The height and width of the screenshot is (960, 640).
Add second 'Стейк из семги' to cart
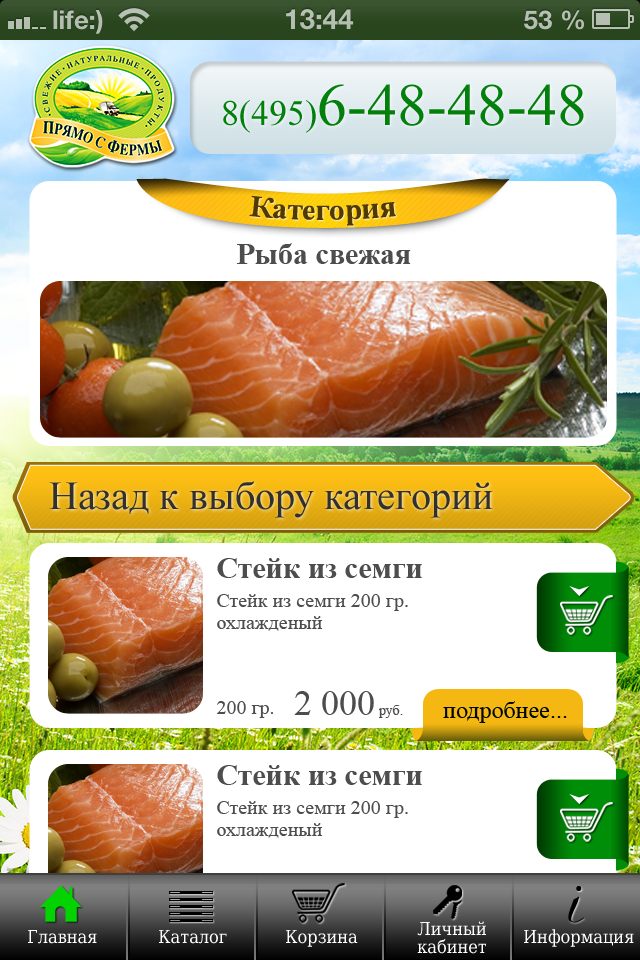coord(581,820)
